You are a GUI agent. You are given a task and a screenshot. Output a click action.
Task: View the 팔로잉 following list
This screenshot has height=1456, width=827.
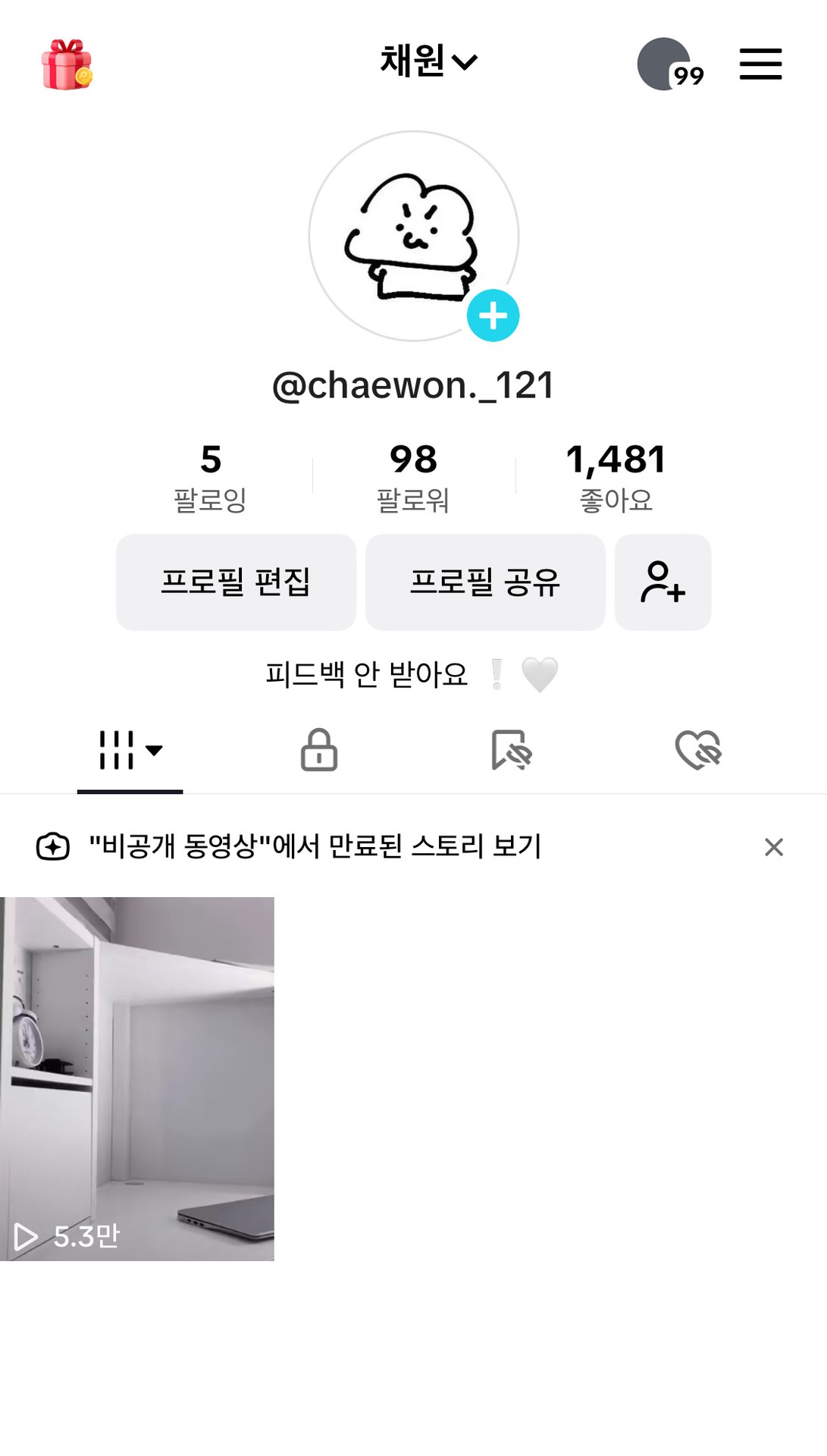(210, 477)
